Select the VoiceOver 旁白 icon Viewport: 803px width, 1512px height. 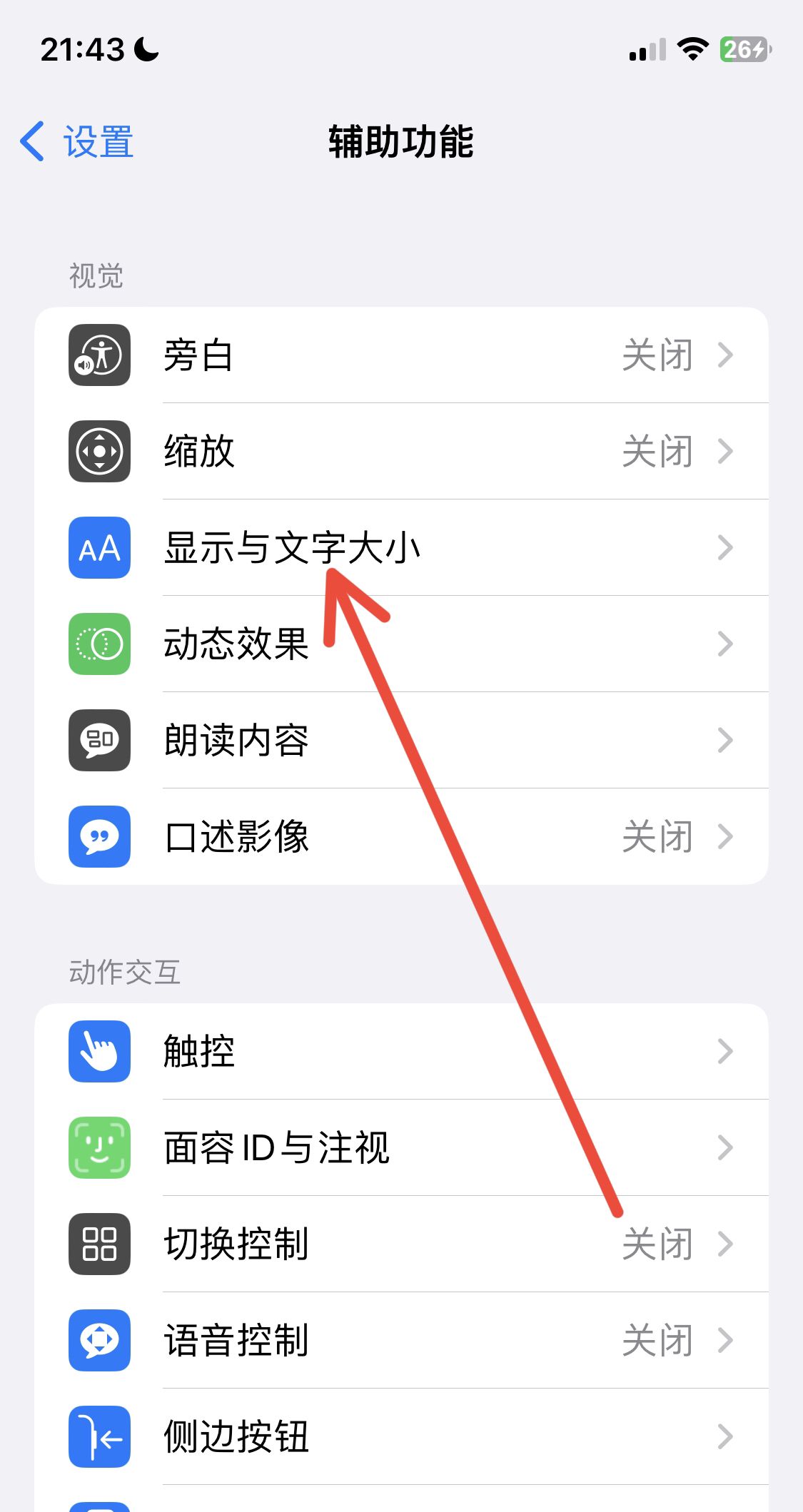[x=99, y=355]
